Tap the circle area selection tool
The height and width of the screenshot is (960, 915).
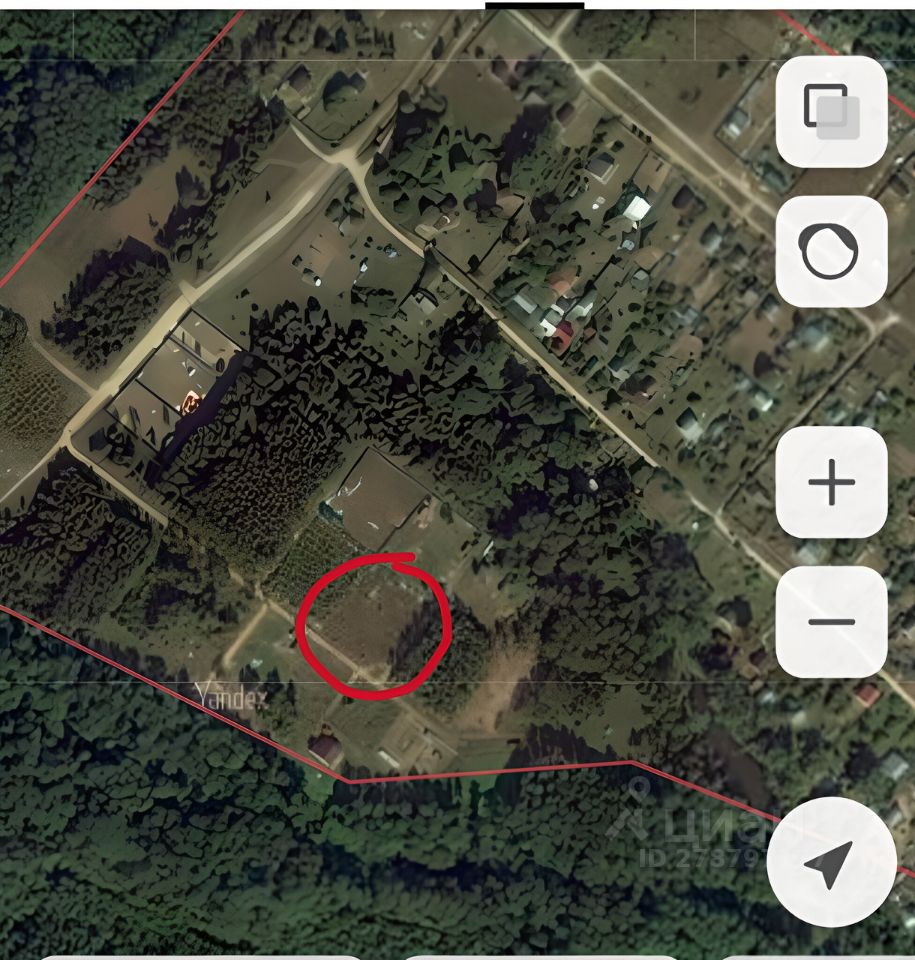(831, 251)
